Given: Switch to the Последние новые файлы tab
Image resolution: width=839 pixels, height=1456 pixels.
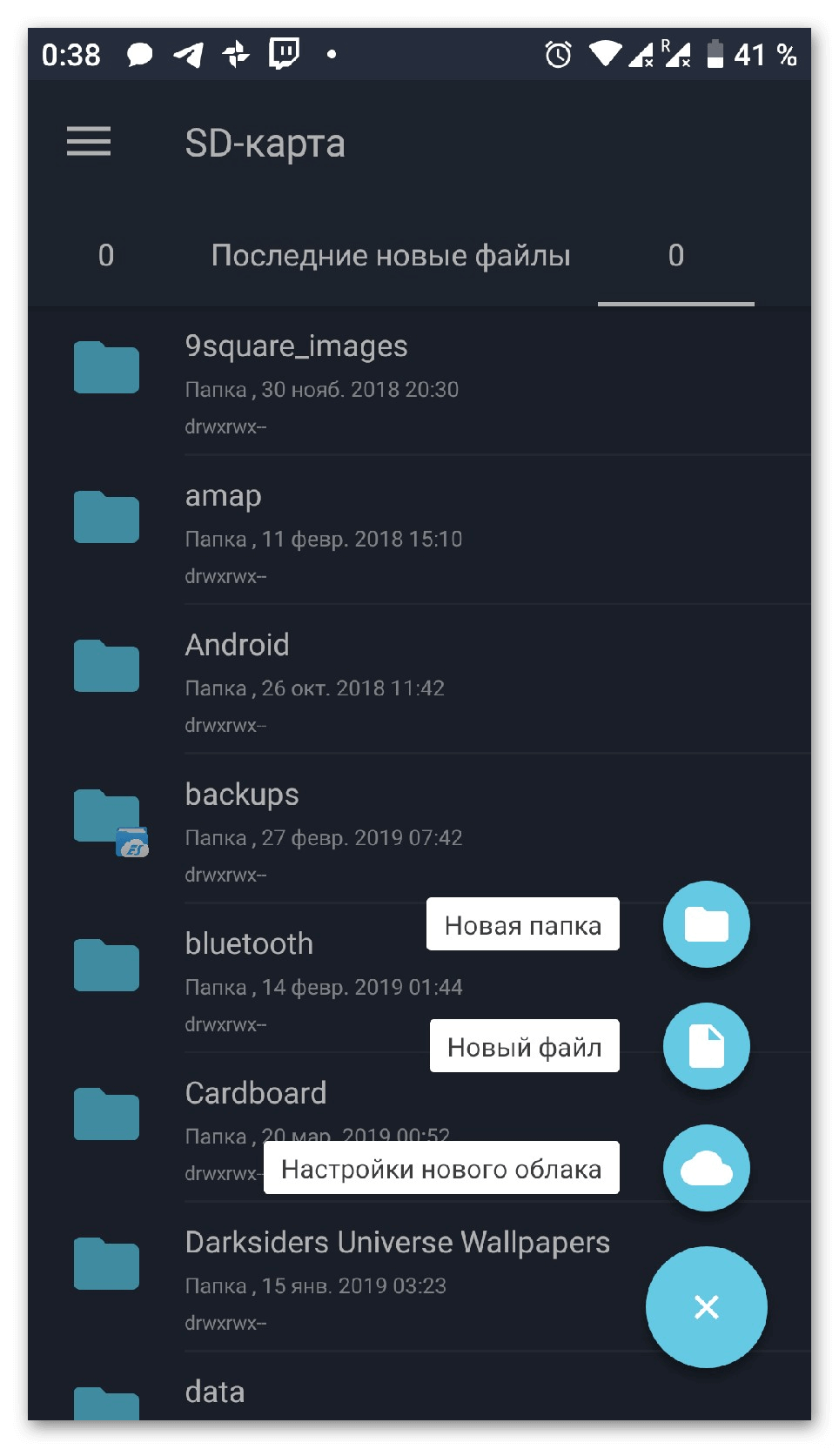Looking at the screenshot, I should (x=390, y=256).
